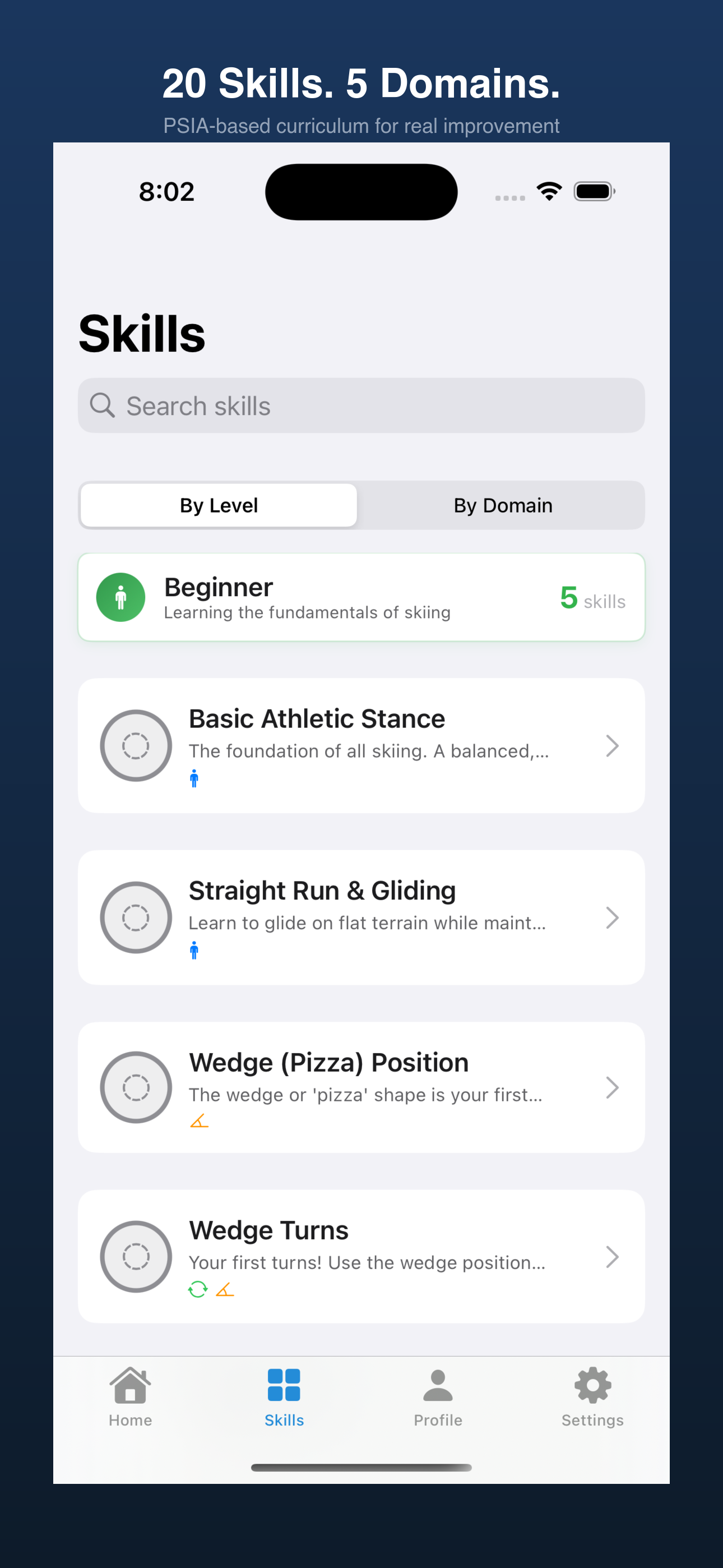
Task: Tap the search magnifier icon in search bar
Action: [104, 405]
